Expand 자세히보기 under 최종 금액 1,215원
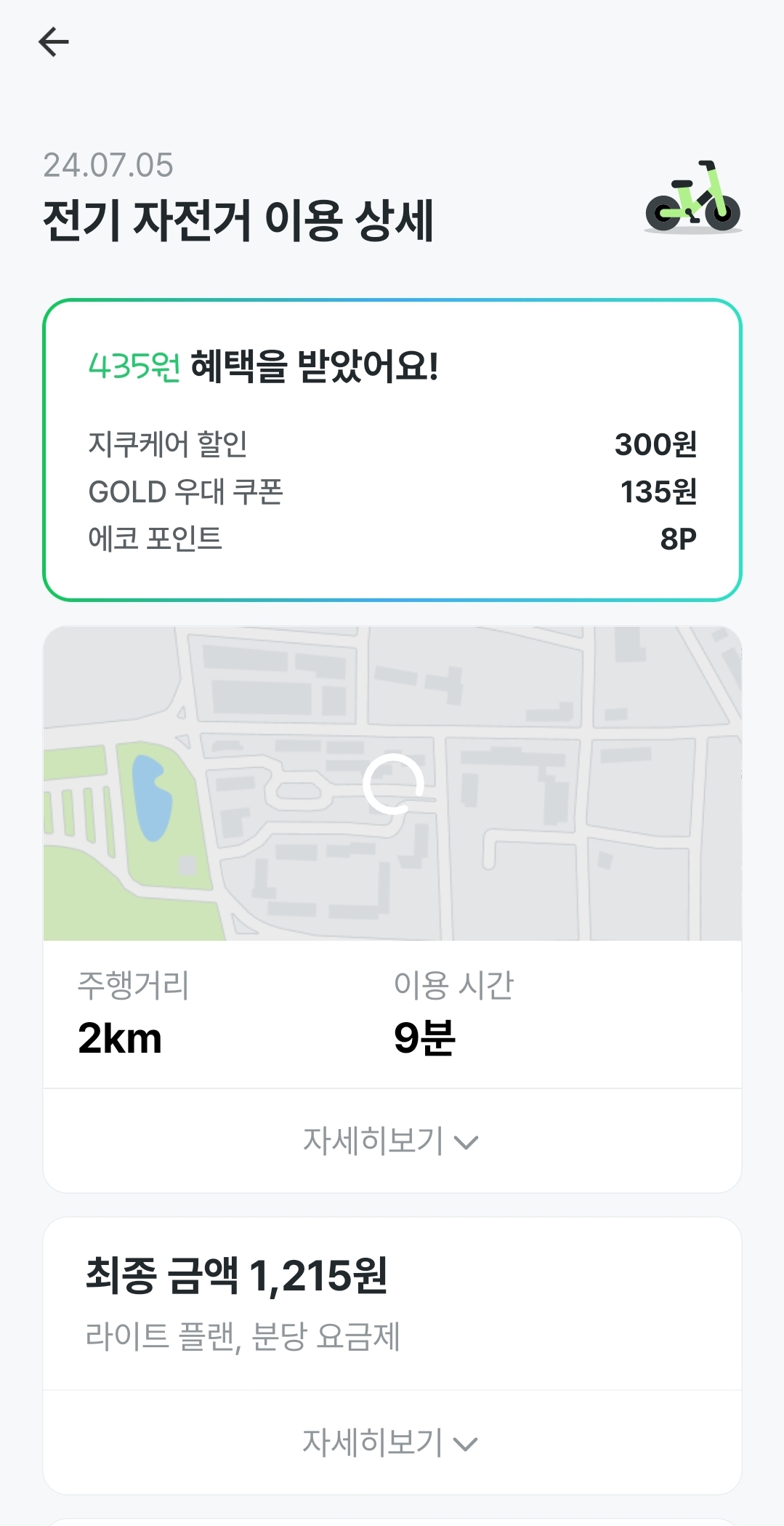 pos(391,1442)
